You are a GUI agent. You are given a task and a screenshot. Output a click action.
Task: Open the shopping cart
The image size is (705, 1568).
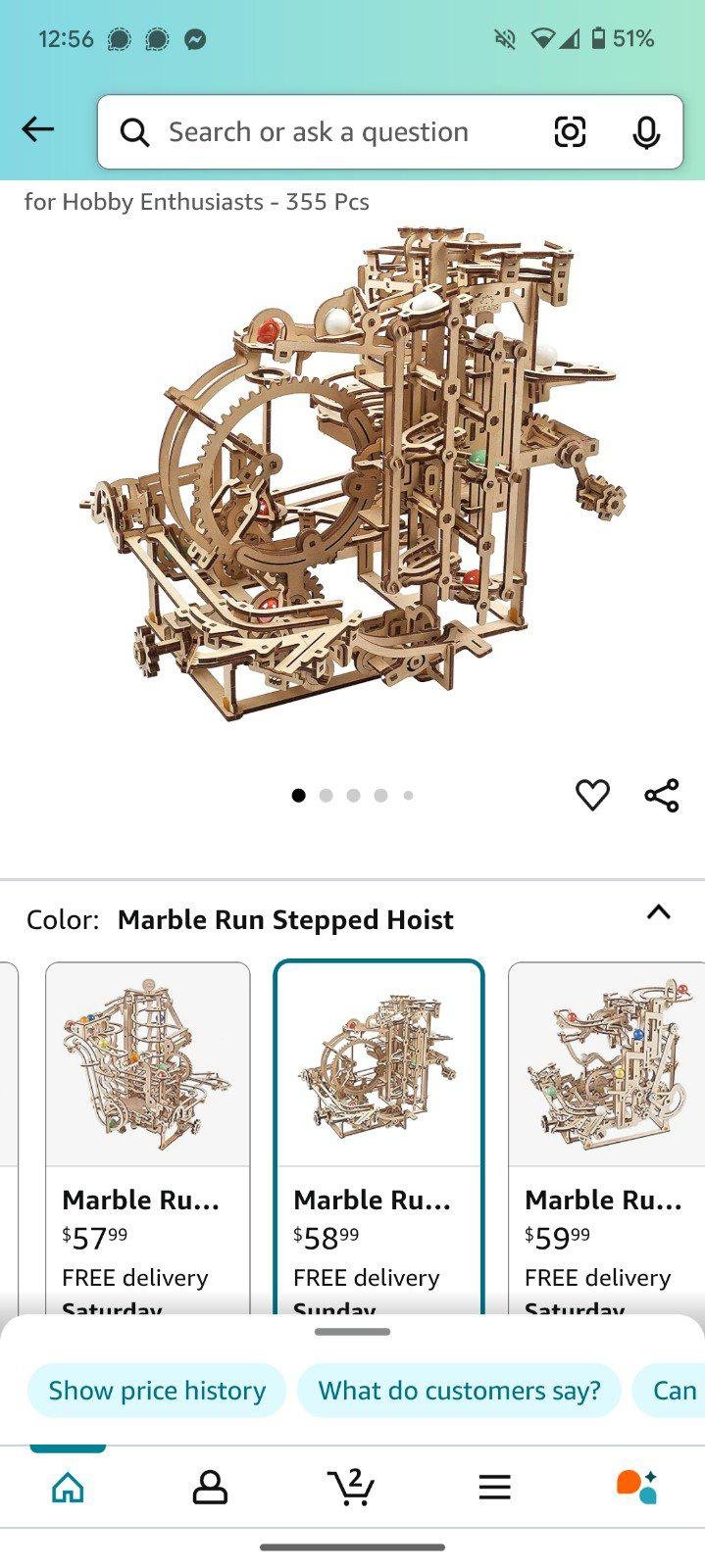pos(351,1486)
